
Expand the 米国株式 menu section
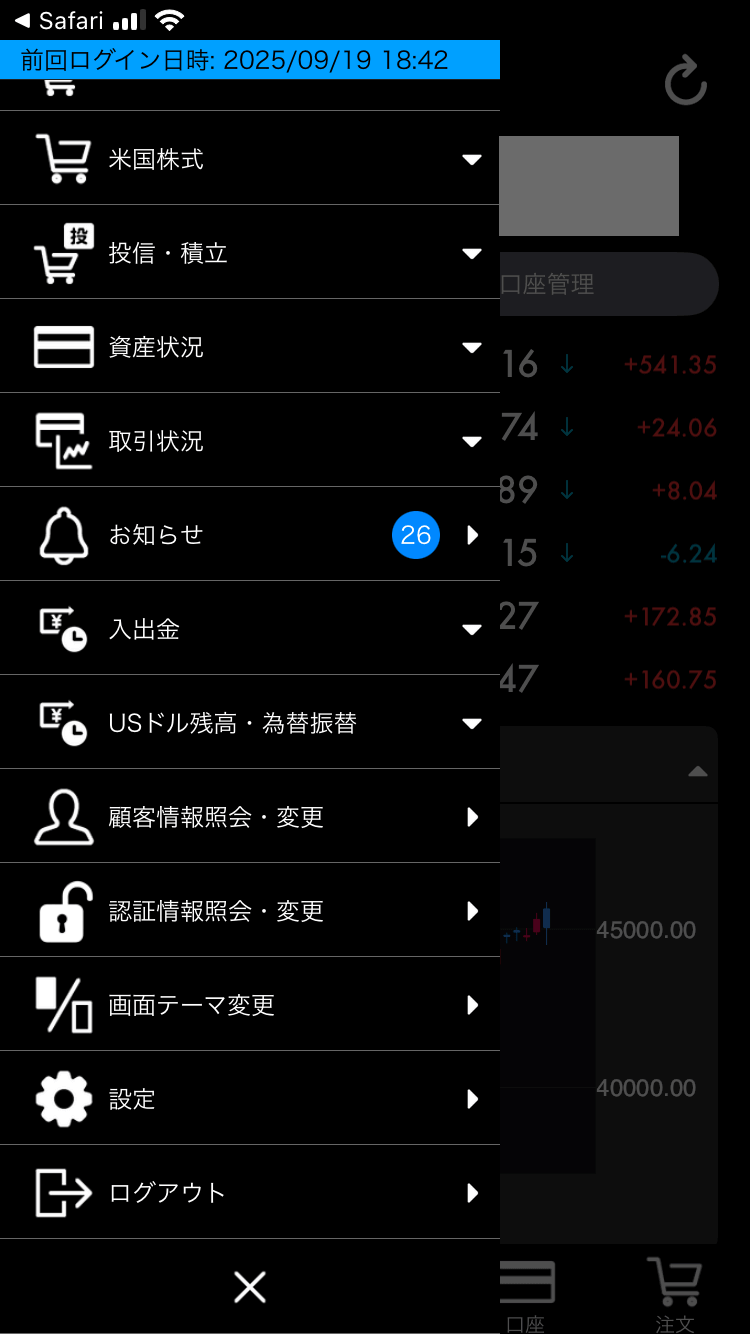(x=250, y=159)
